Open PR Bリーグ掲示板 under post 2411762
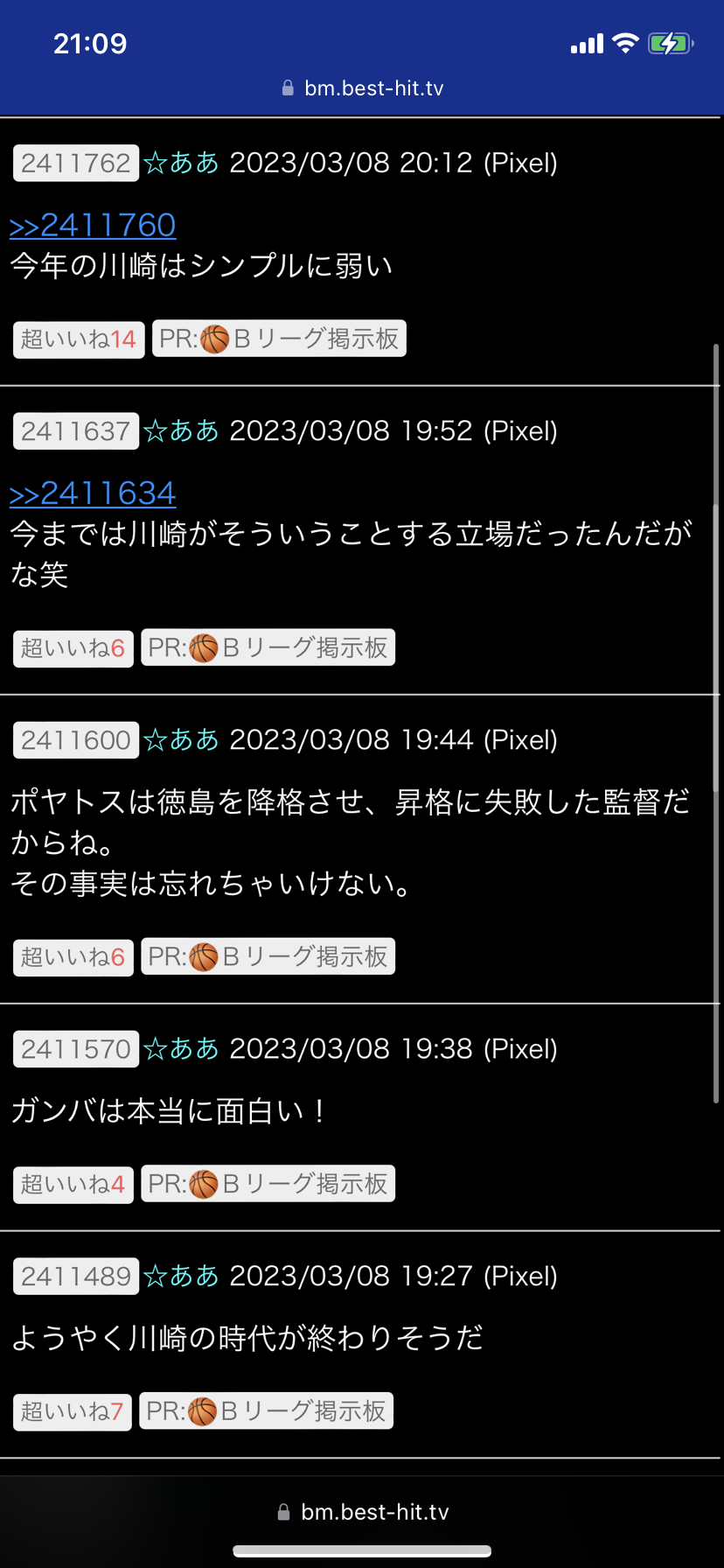Viewport: 724px width, 1568px height. click(279, 339)
